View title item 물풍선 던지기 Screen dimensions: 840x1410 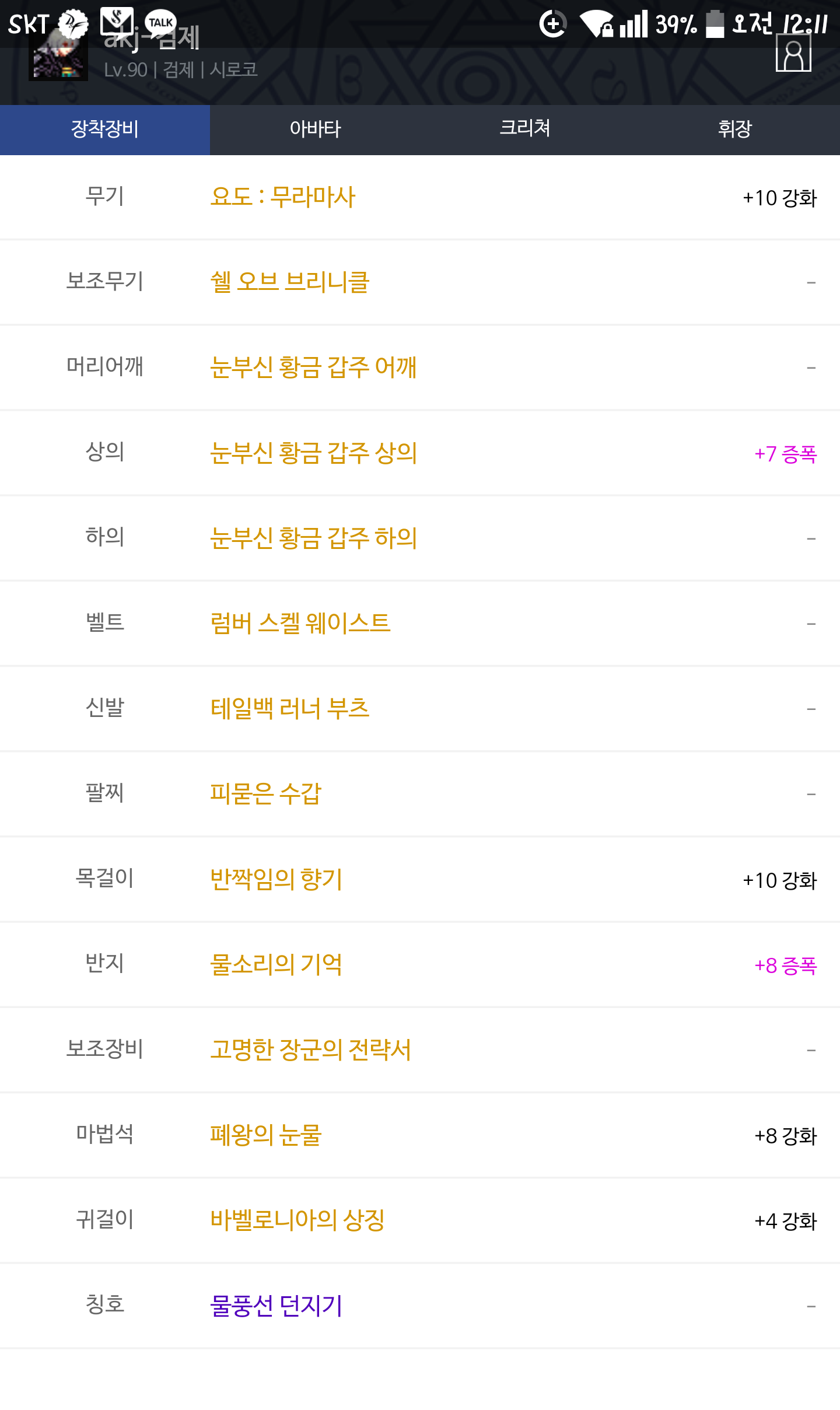click(x=276, y=1306)
